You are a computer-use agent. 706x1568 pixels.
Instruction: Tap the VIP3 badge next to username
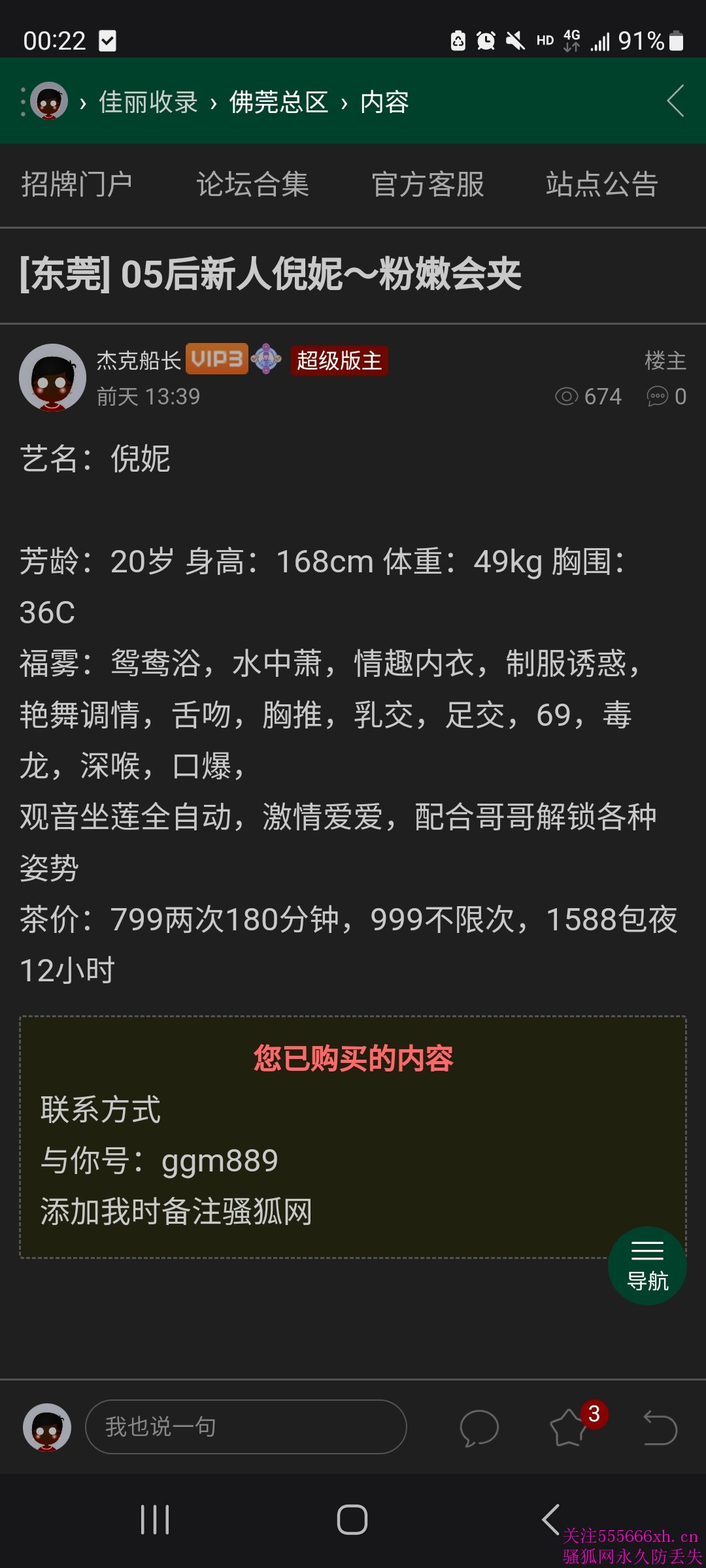pos(216,359)
